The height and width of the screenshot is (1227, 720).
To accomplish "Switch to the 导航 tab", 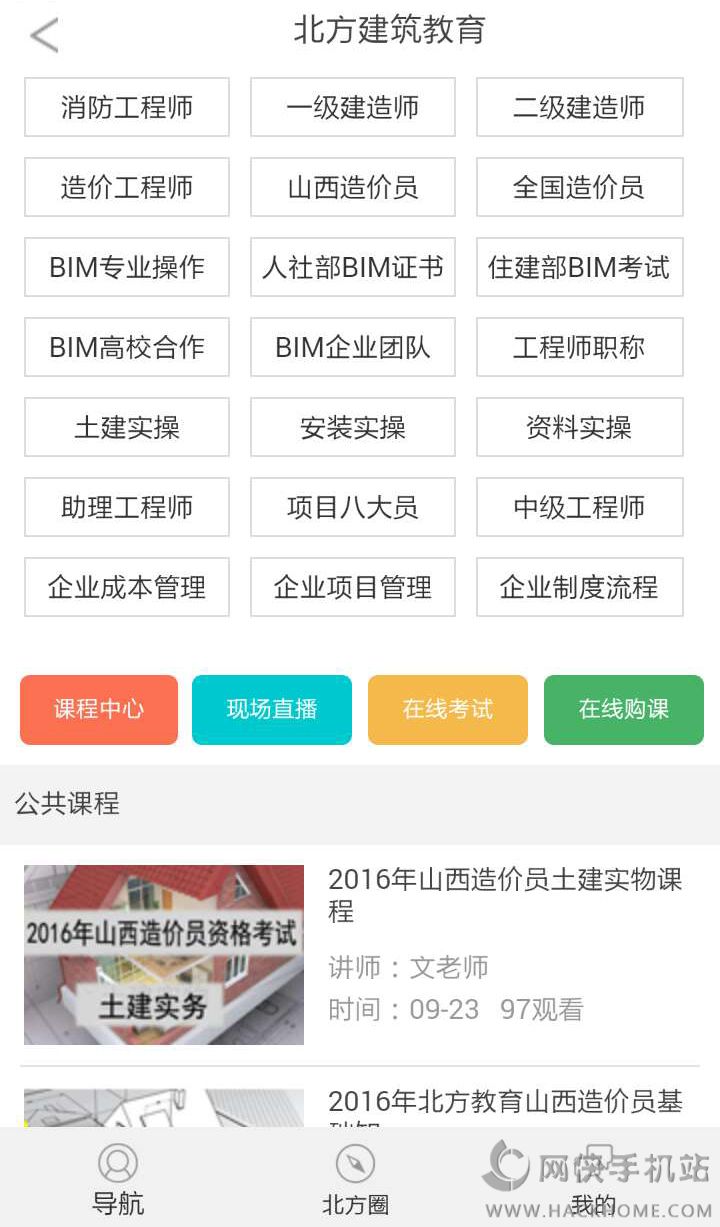I will click(118, 1180).
